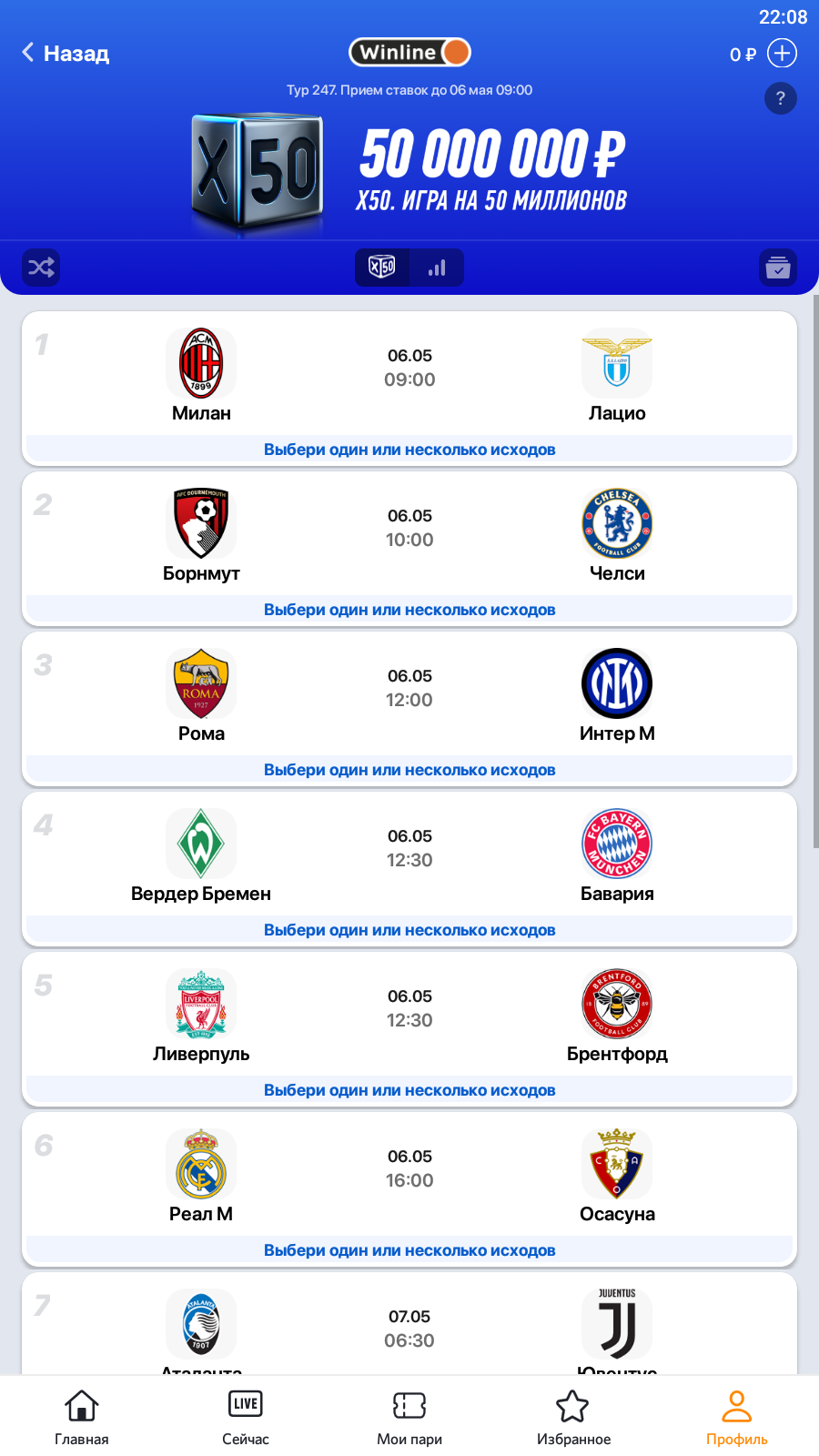Switch to the Избранное tab
Image resolution: width=819 pixels, height=1456 pixels.
pos(573,1418)
